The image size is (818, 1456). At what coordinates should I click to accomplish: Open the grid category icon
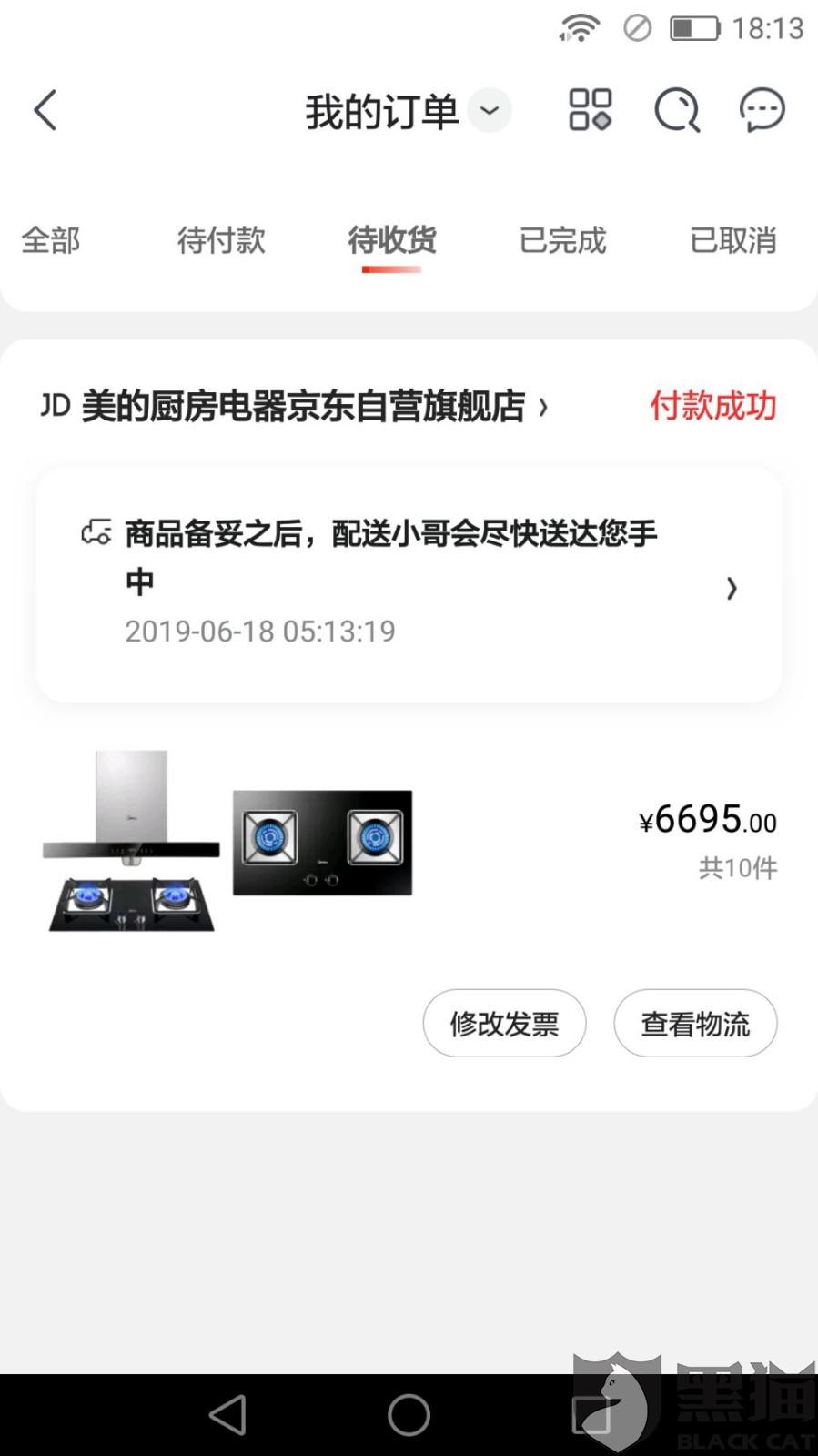(590, 110)
